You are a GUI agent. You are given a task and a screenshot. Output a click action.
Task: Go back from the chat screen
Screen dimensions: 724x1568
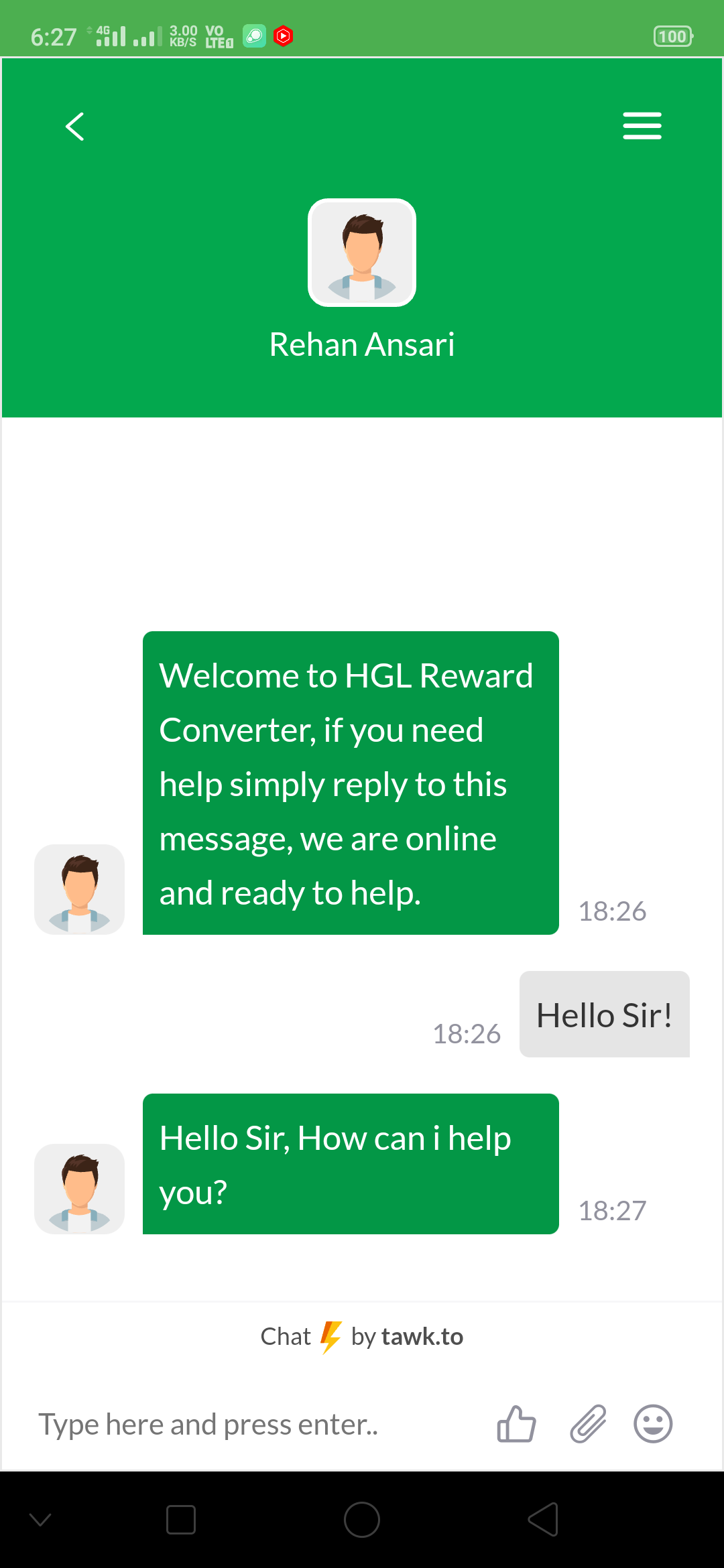[x=75, y=126]
